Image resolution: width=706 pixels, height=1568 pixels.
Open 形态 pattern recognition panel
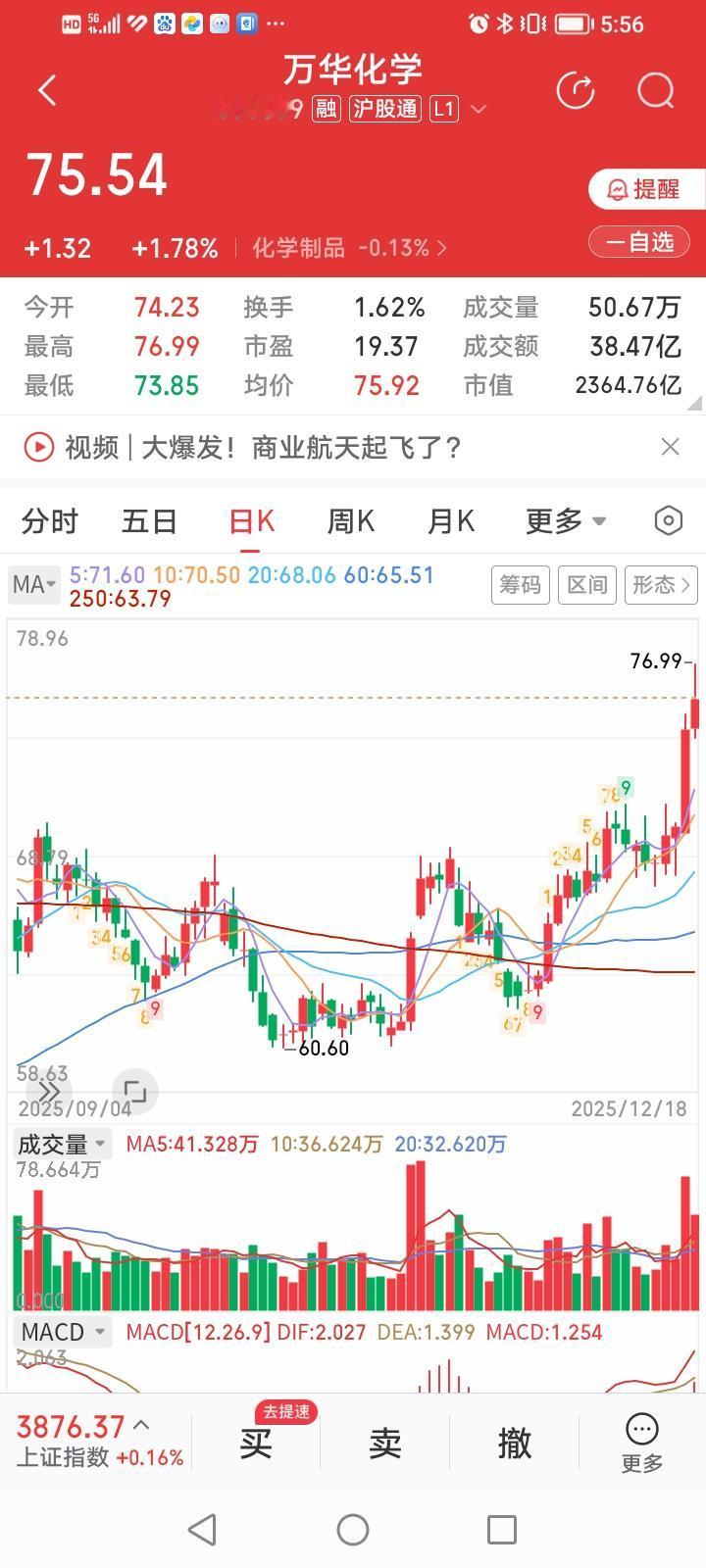point(659,584)
